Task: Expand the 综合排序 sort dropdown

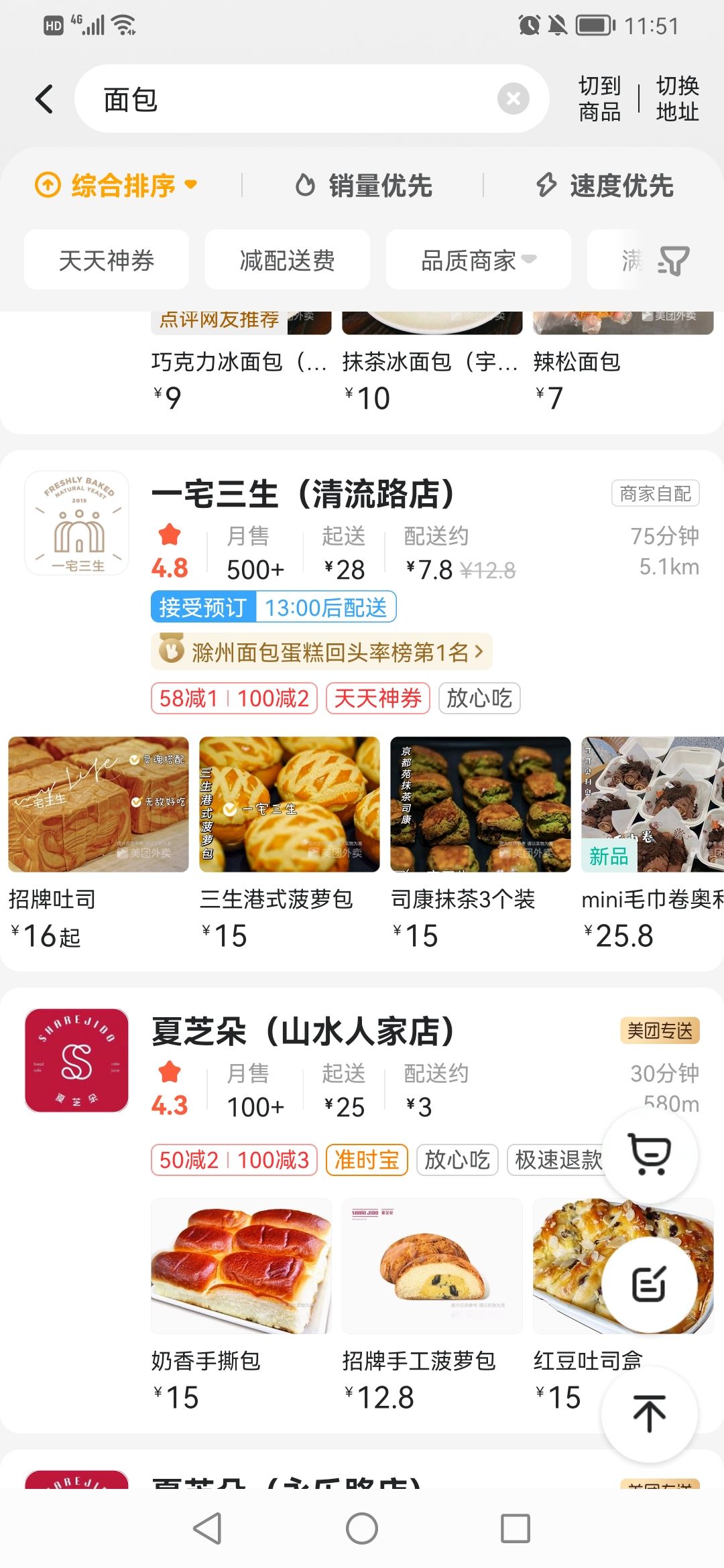Action: pos(117,185)
